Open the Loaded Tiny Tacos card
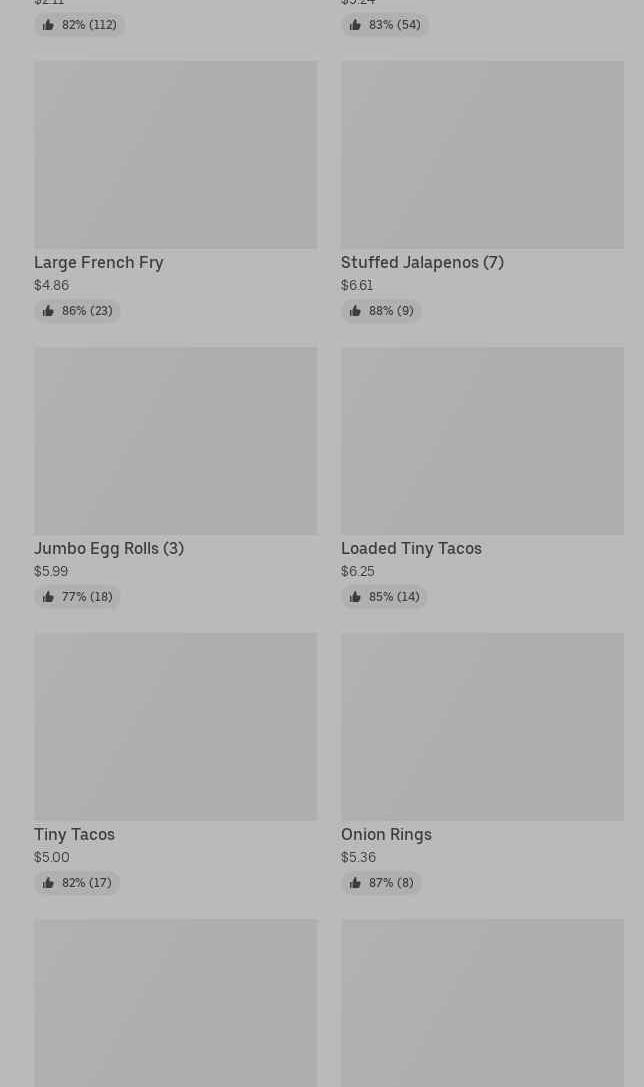This screenshot has width=644, height=1087. [x=482, y=476]
